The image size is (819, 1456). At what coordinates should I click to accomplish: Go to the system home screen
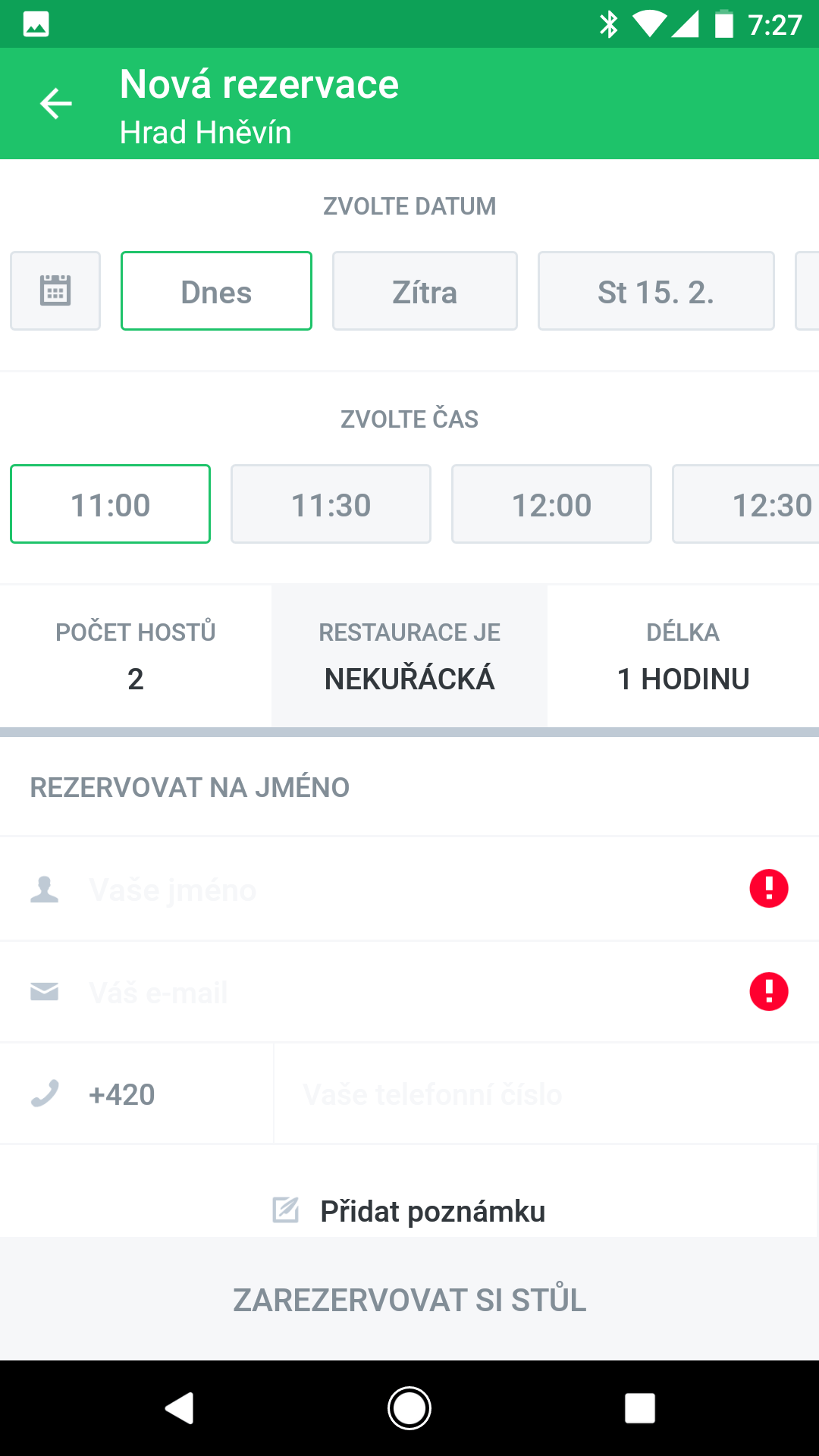pyautogui.click(x=409, y=1409)
